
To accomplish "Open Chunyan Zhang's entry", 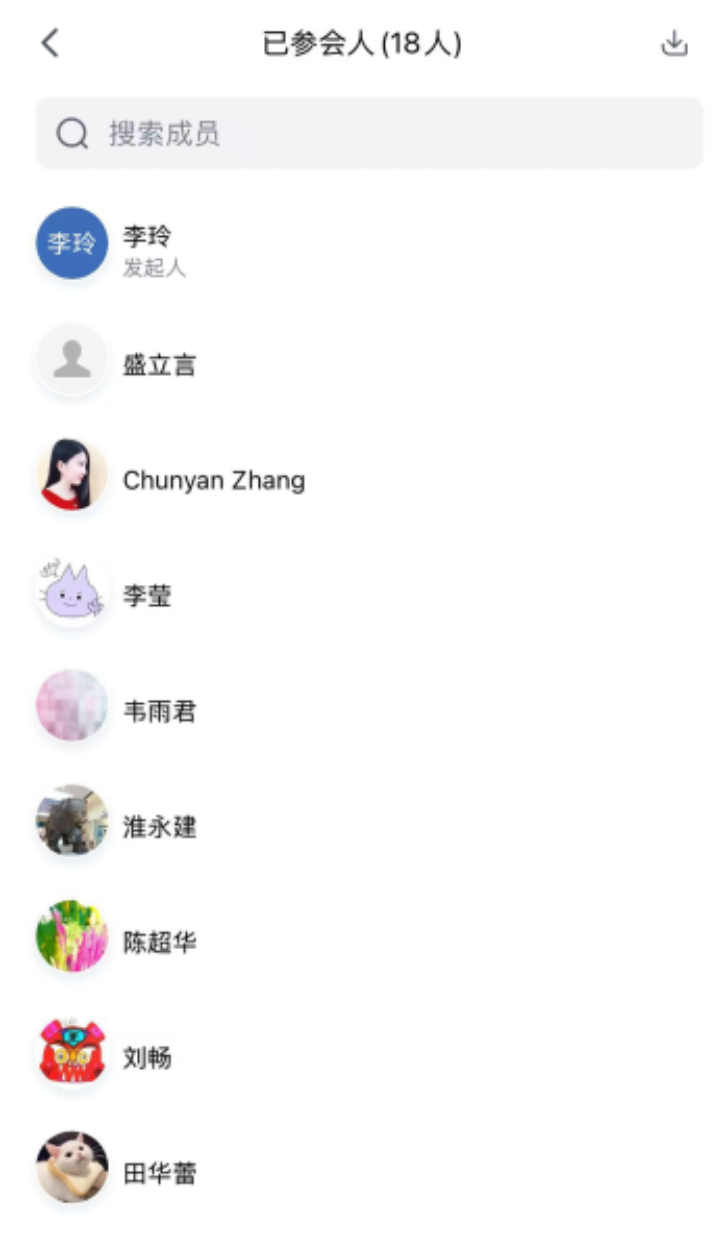I will coord(213,480).
